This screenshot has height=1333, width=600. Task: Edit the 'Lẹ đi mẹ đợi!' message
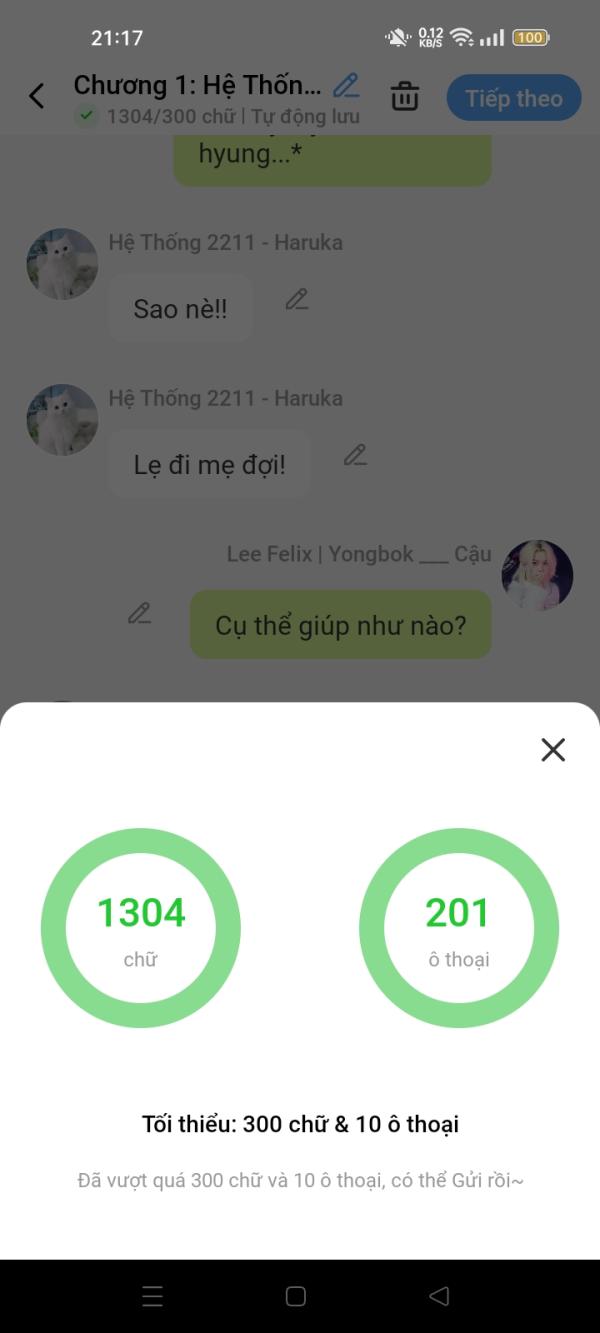pos(355,455)
